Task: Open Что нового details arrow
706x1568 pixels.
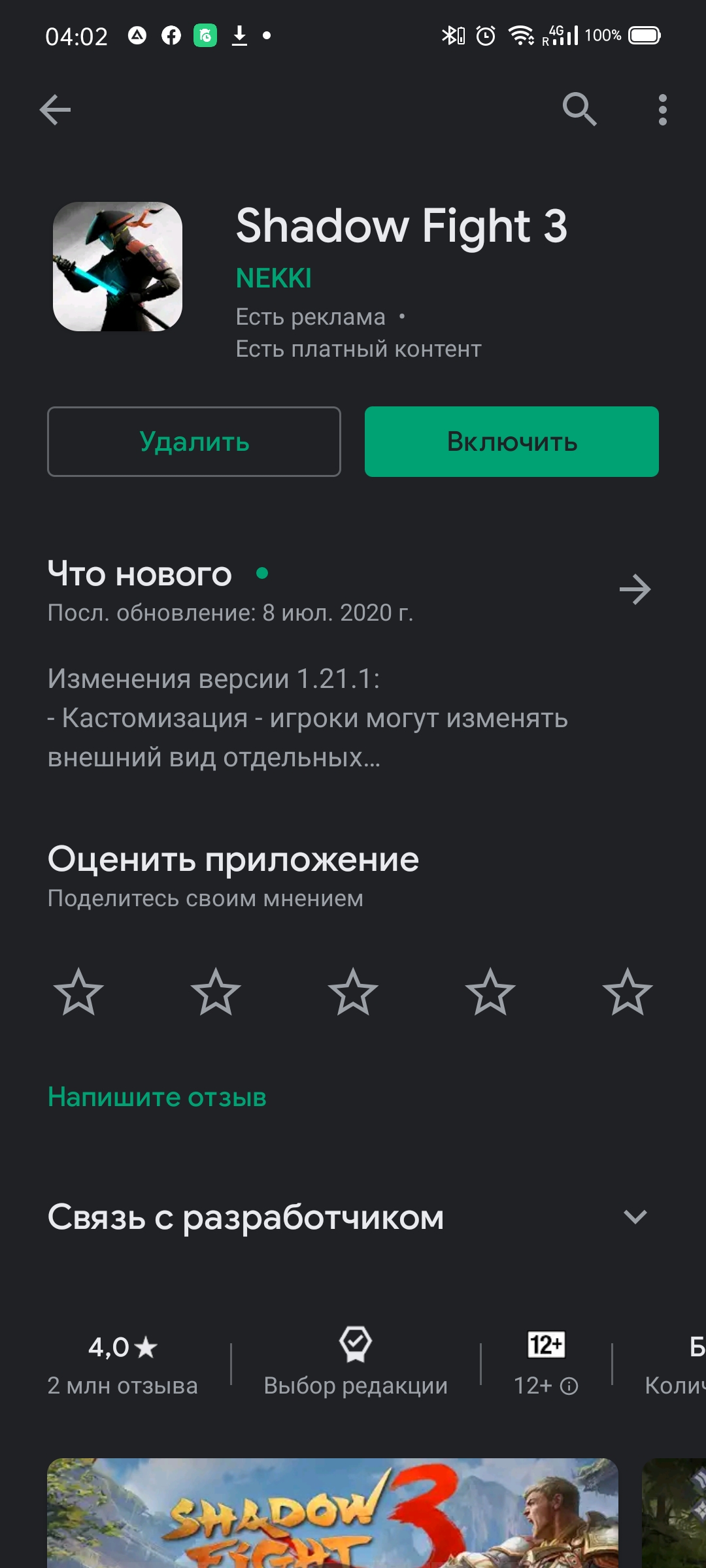Action: (x=635, y=589)
